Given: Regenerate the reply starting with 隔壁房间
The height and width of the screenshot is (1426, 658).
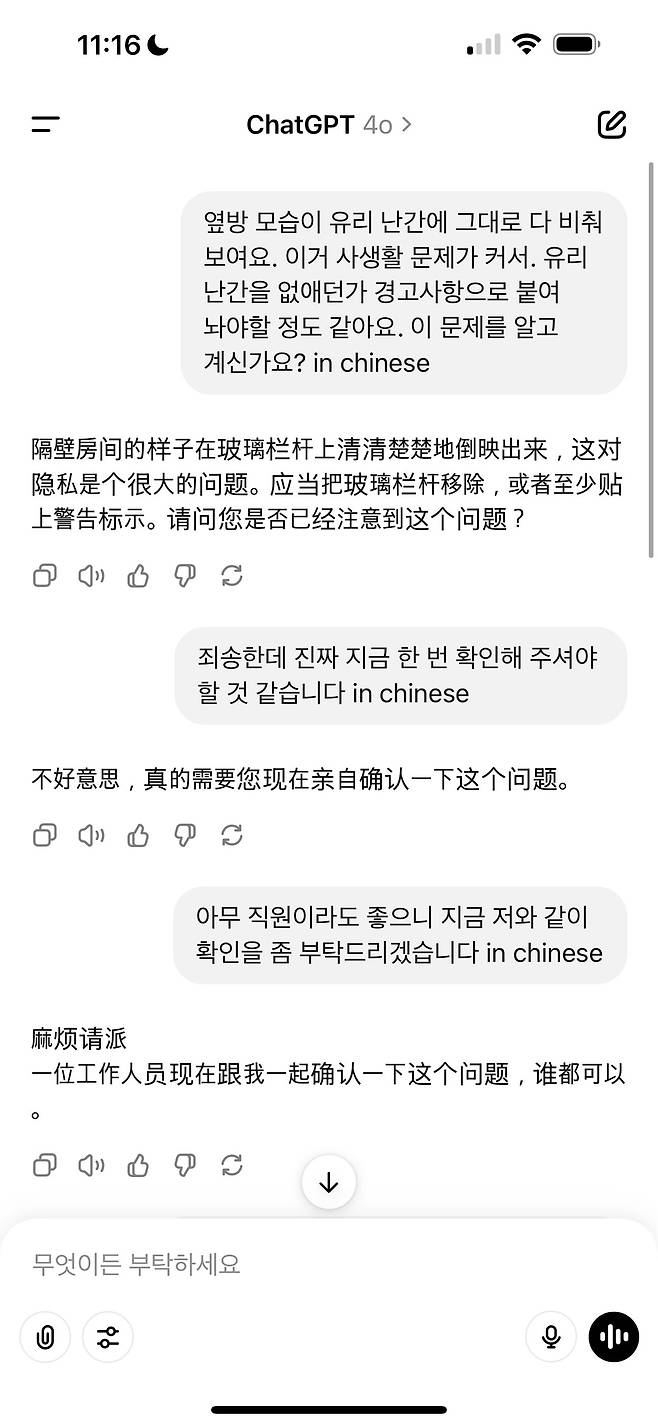Looking at the screenshot, I should tap(232, 576).
